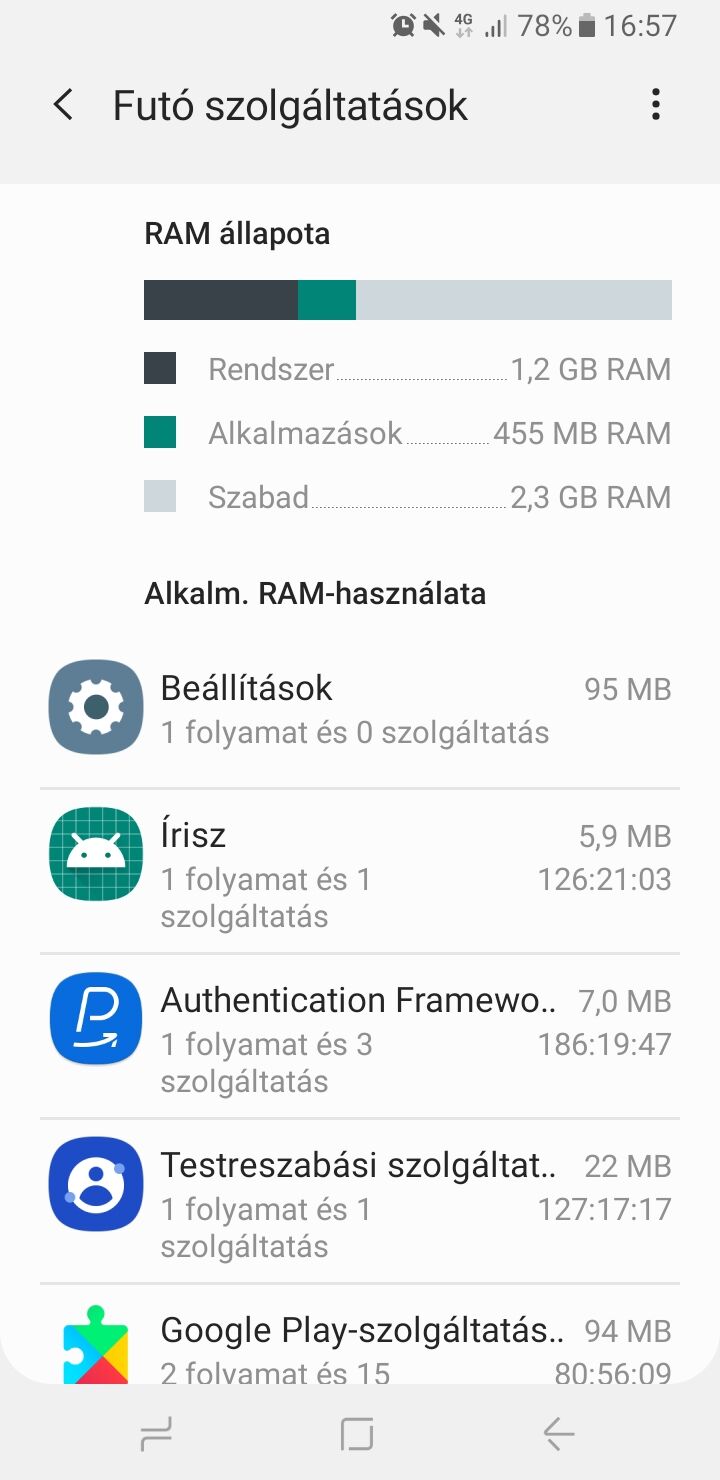Viewport: 720px width, 1480px height.
Task: Select the Authentication Framework row
Action: click(x=360, y=1036)
